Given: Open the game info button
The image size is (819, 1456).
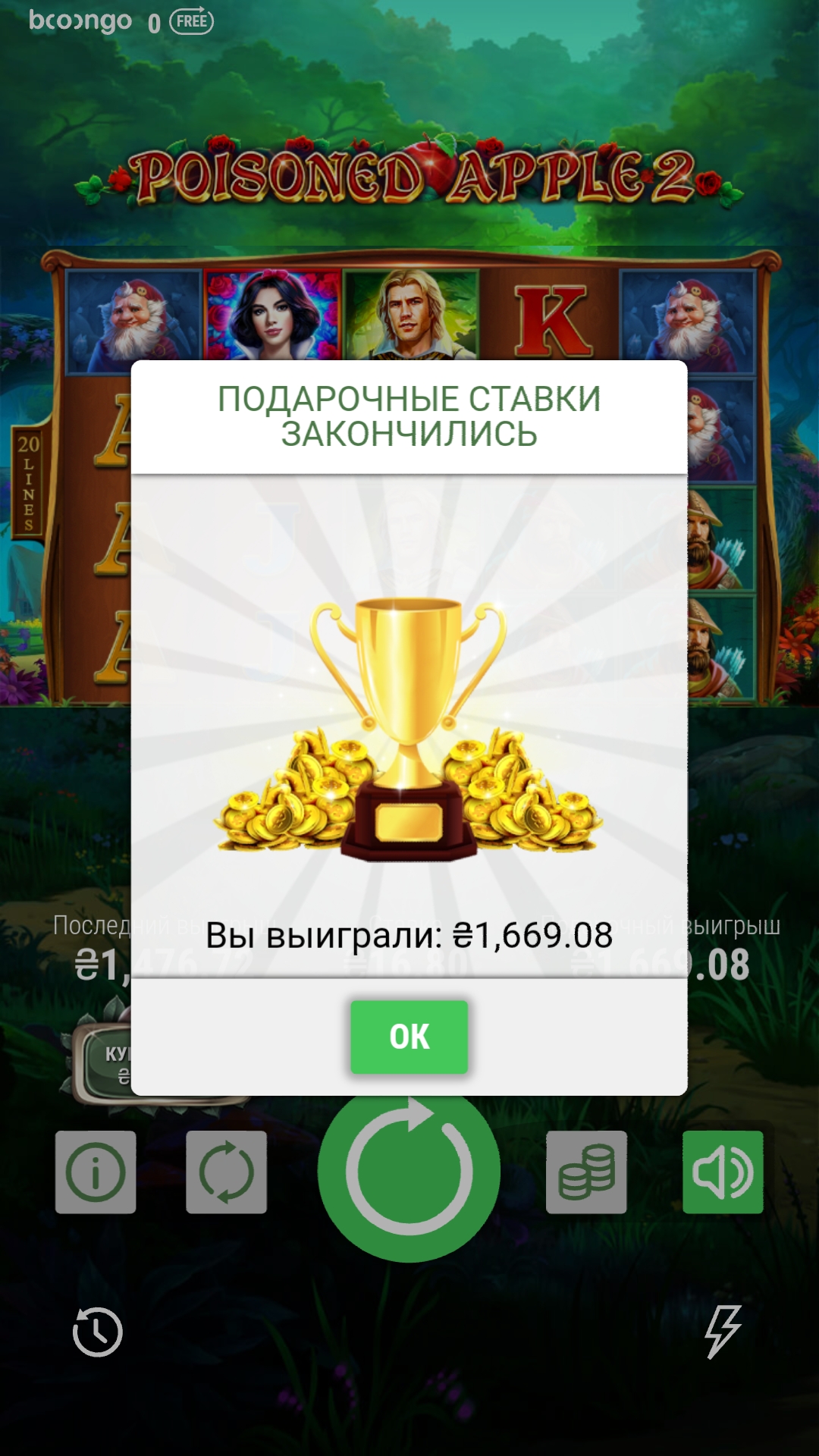Looking at the screenshot, I should 96,1172.
